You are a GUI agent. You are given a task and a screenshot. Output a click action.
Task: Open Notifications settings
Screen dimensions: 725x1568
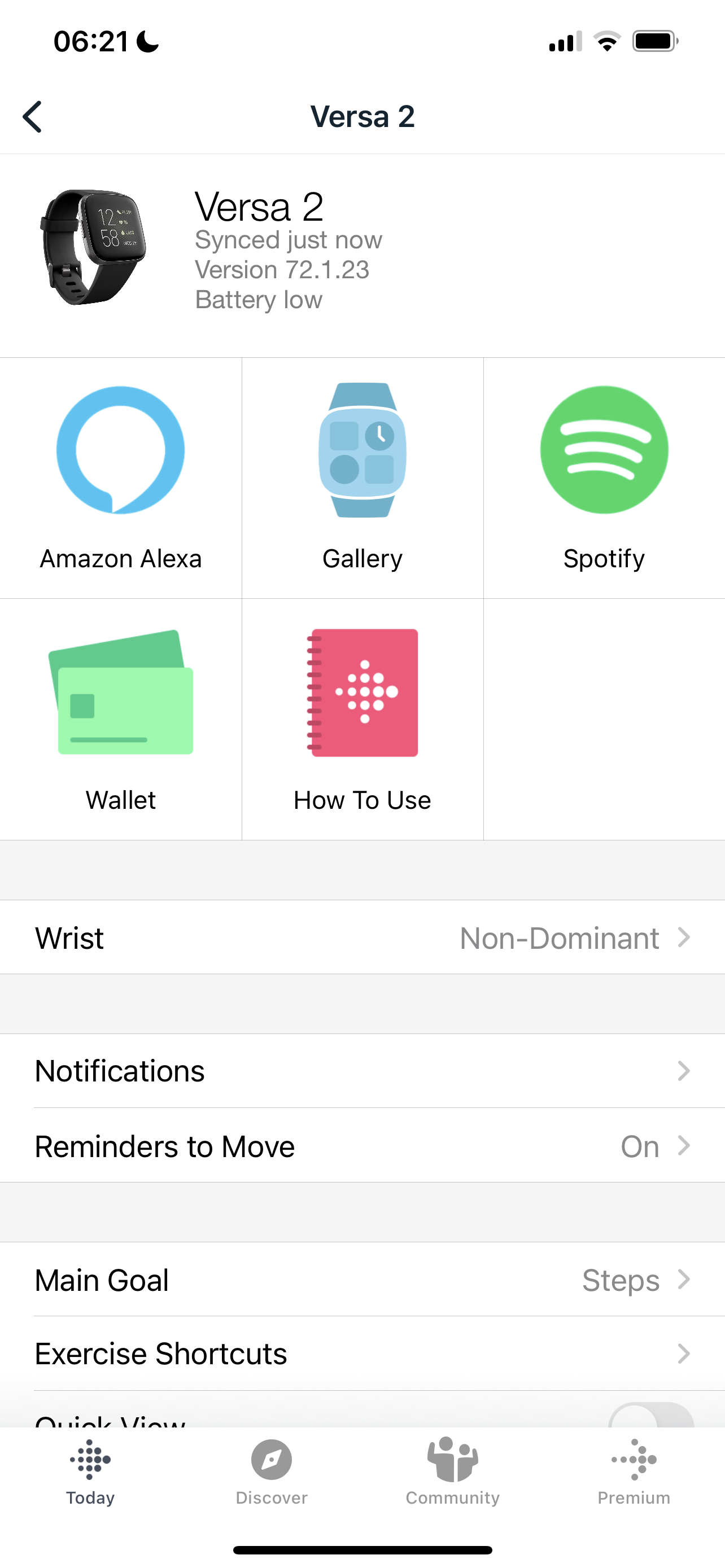tap(362, 1071)
